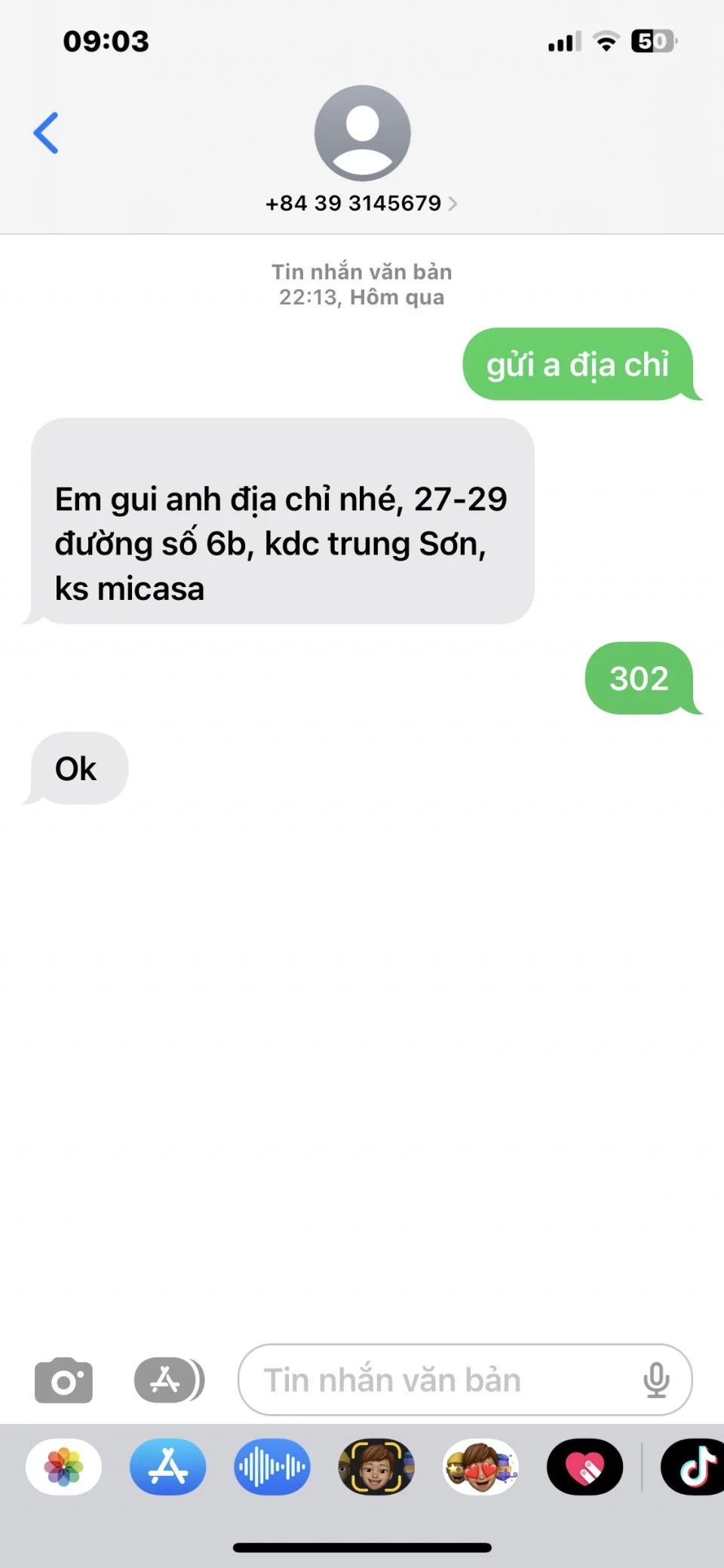Open the Memoji camera effects app
Image resolution: width=724 pixels, height=1568 pixels.
click(x=376, y=1467)
